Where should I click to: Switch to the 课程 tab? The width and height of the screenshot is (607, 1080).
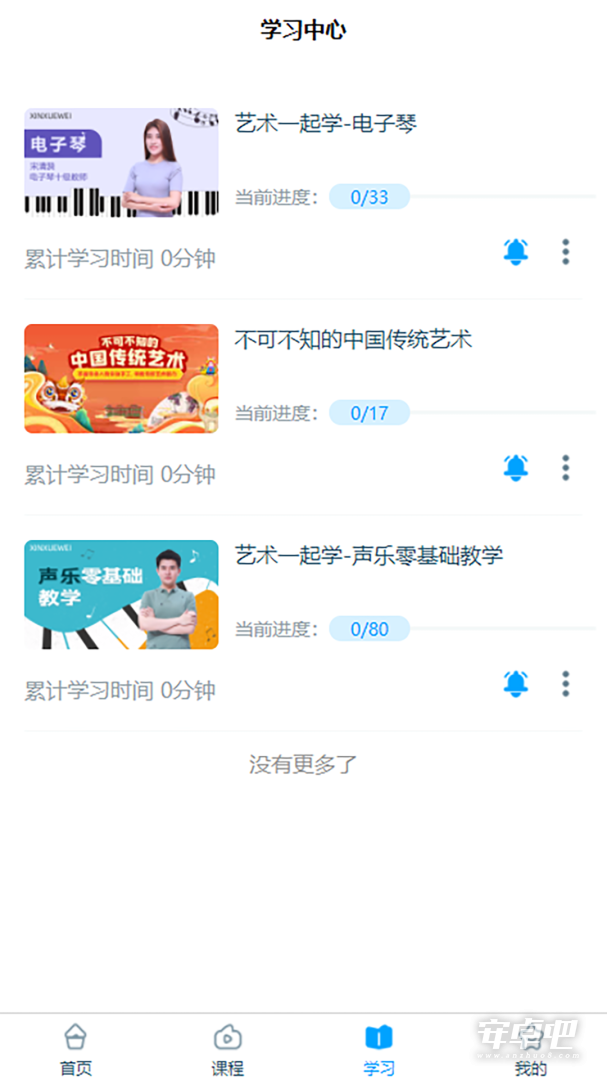point(227,1049)
